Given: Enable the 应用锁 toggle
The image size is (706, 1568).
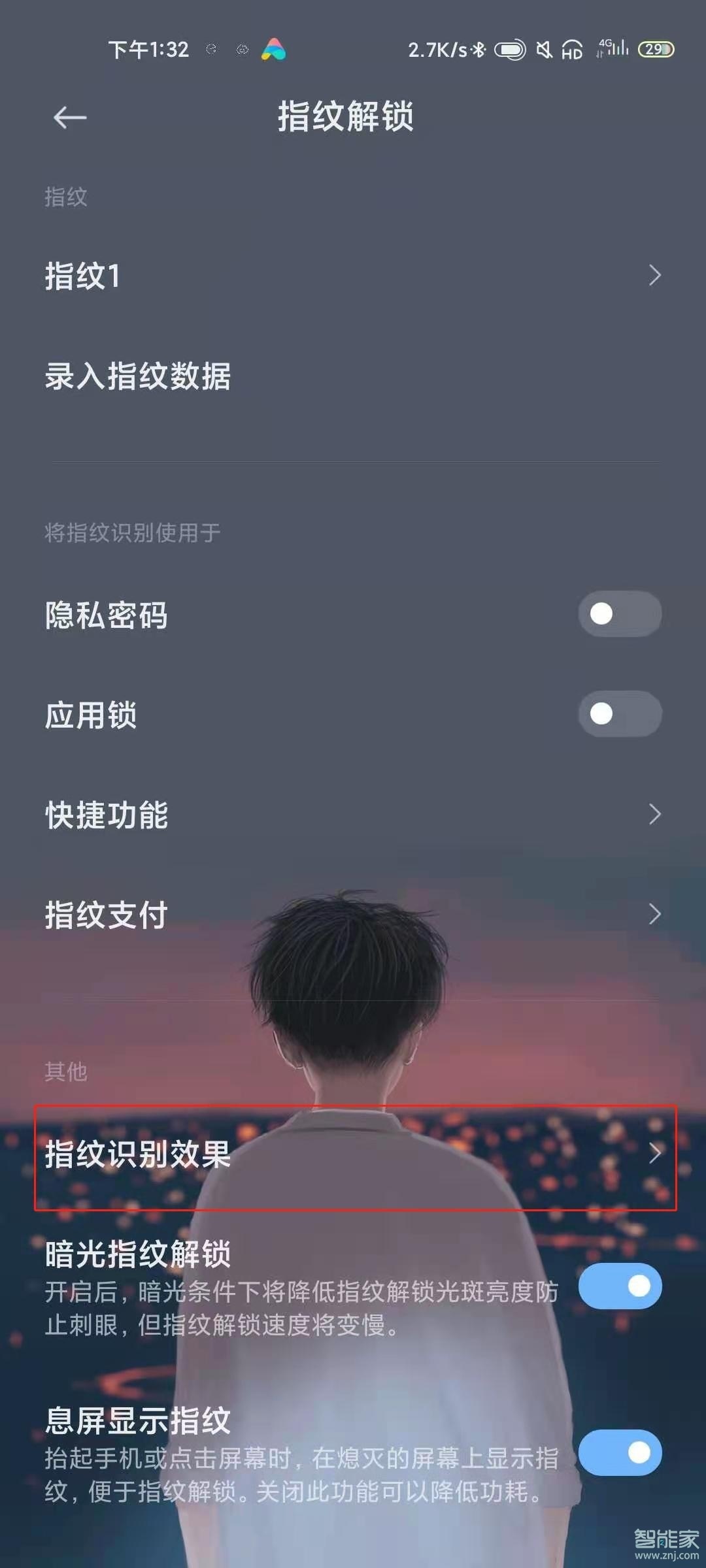Looking at the screenshot, I should point(620,714).
